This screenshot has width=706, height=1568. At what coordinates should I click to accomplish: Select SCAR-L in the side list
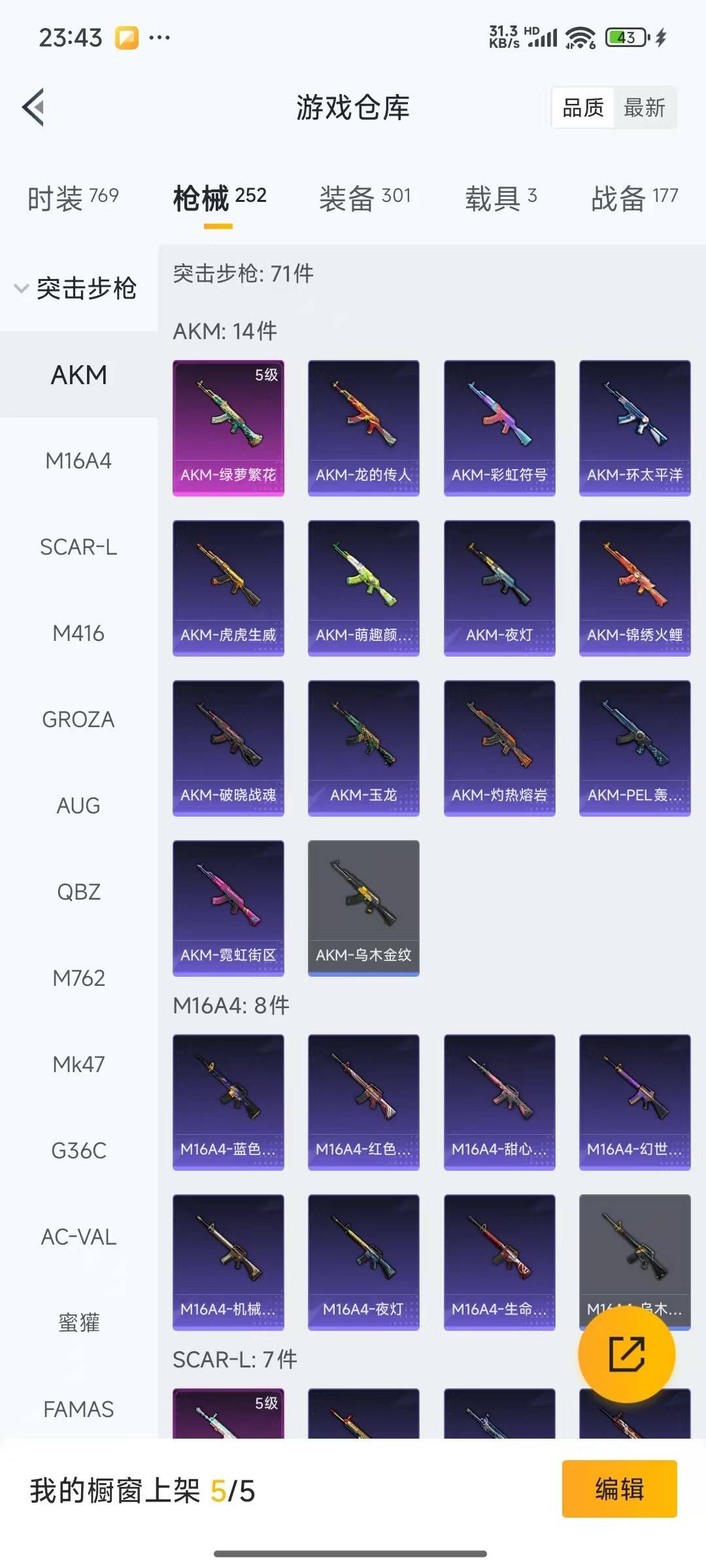click(78, 547)
